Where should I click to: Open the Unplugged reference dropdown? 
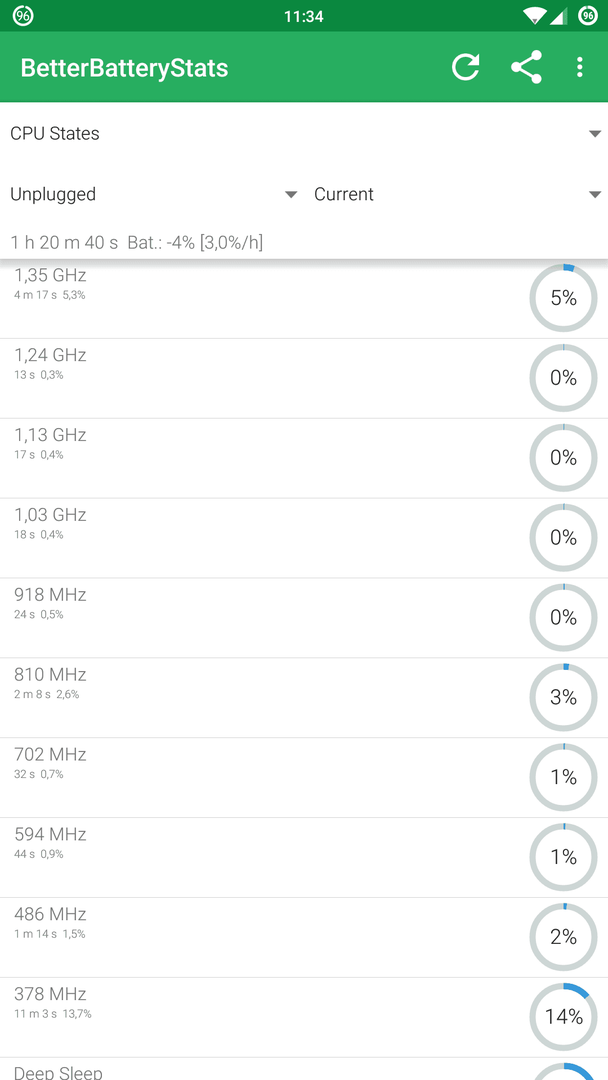(x=152, y=194)
